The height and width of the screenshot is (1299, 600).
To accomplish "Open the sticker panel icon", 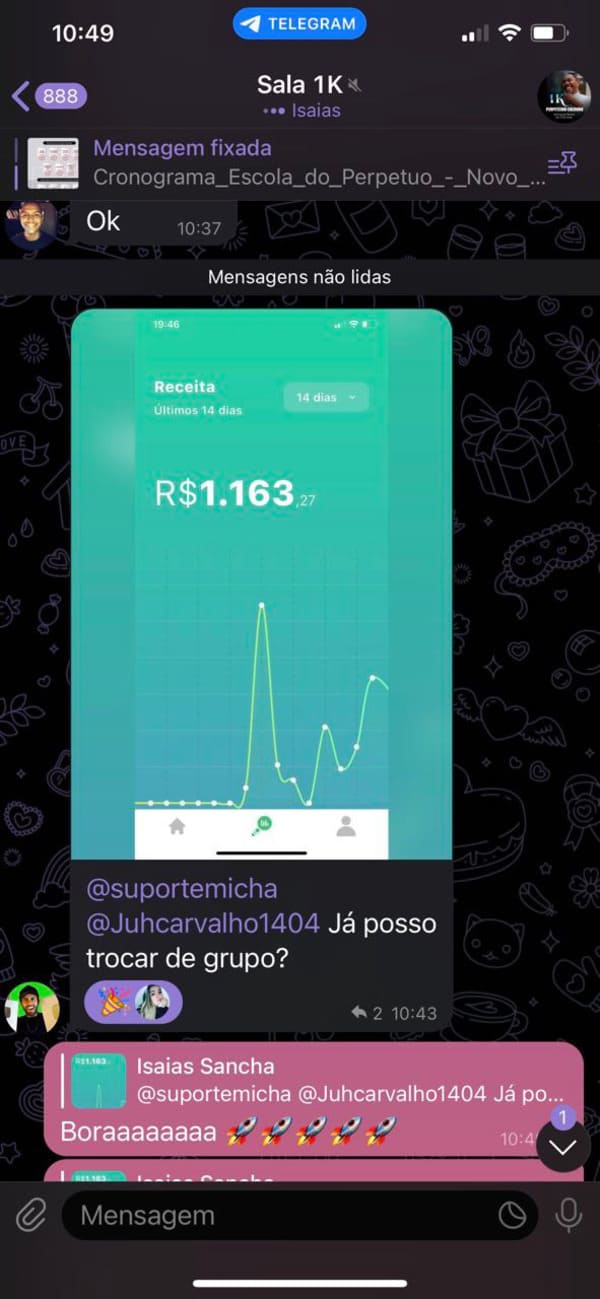I will 512,1215.
